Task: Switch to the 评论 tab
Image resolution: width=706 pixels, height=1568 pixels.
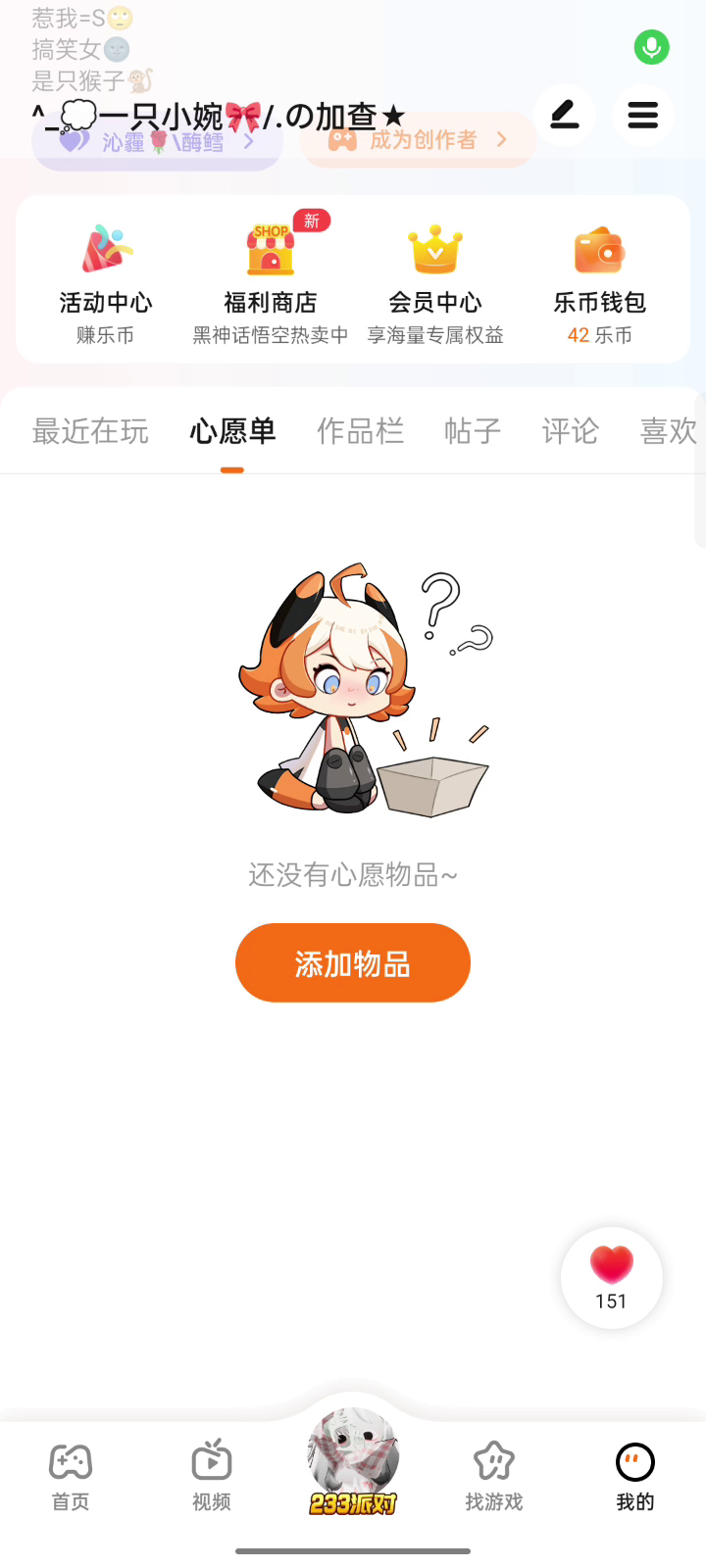Action: coord(570,431)
